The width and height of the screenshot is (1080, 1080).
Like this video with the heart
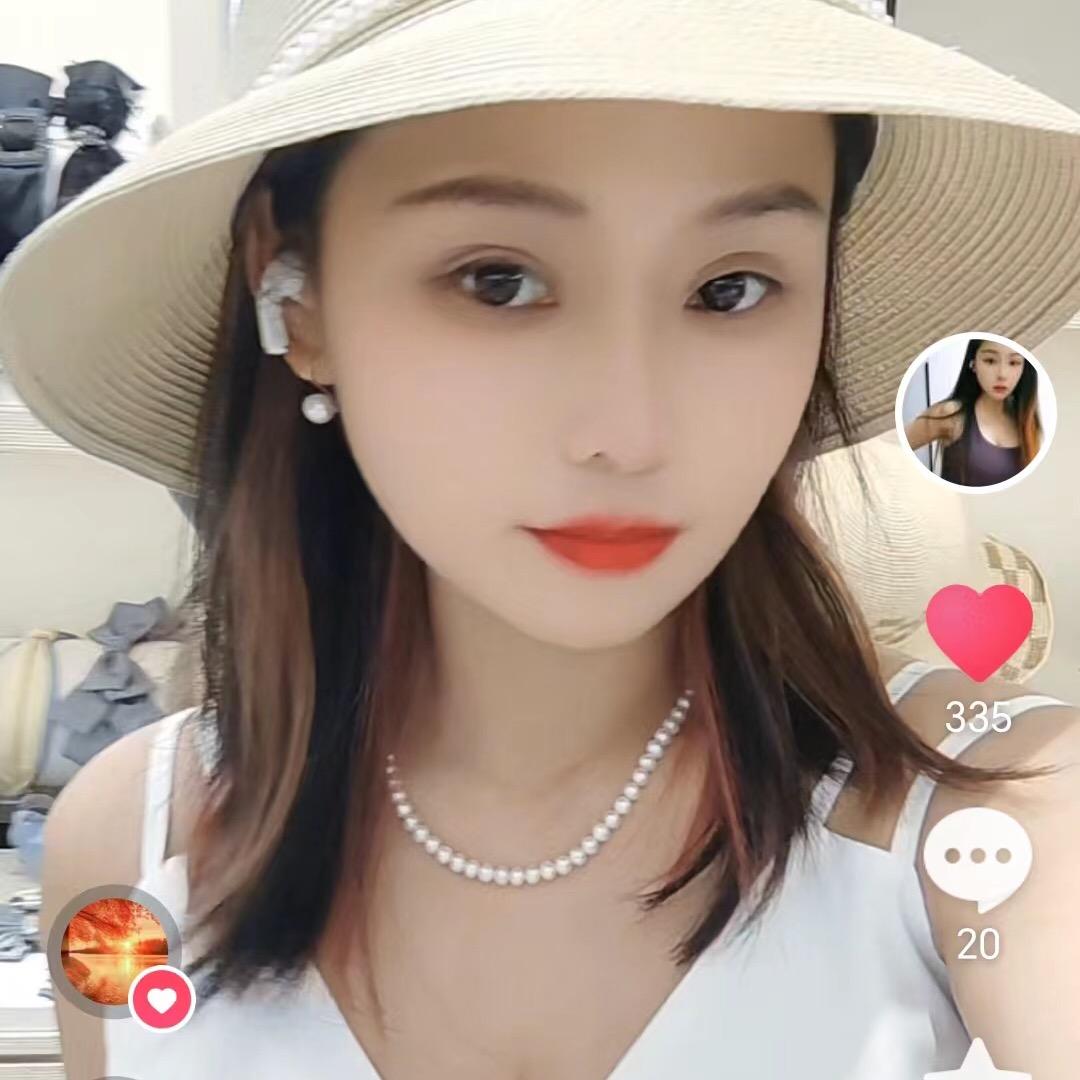(978, 631)
